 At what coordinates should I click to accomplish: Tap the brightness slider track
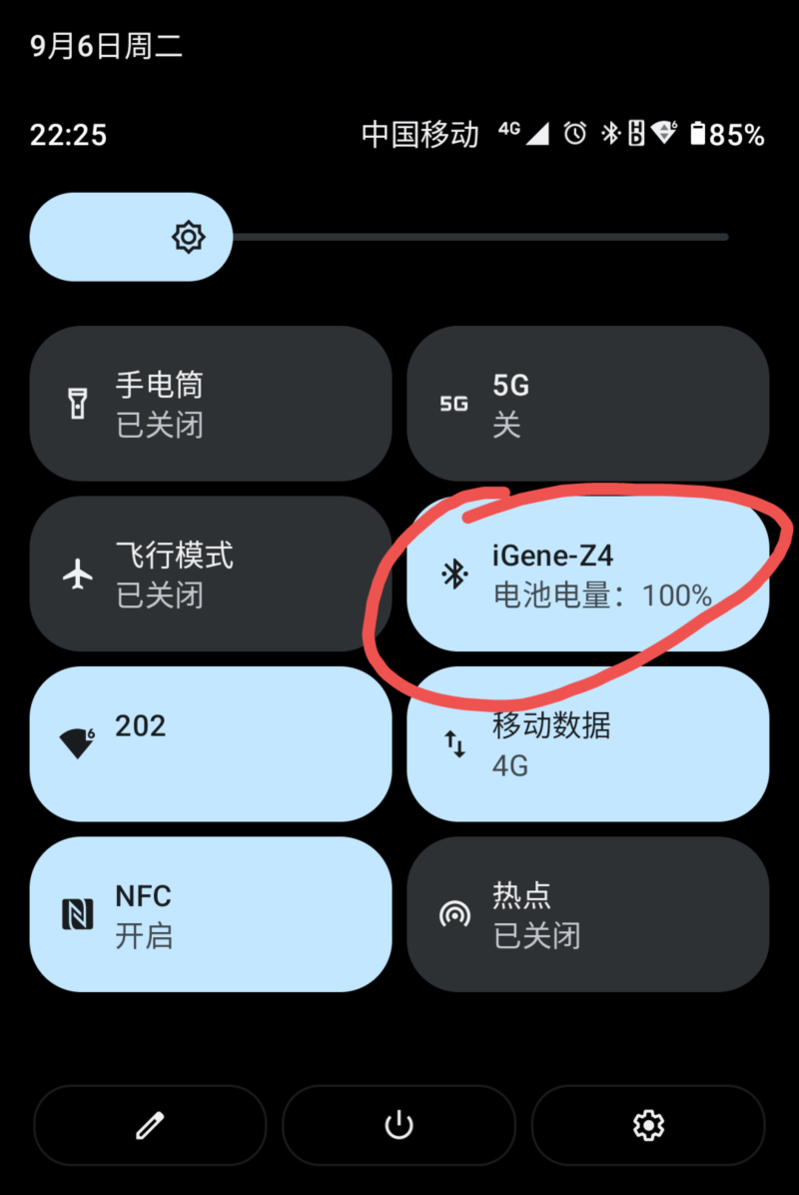480,237
